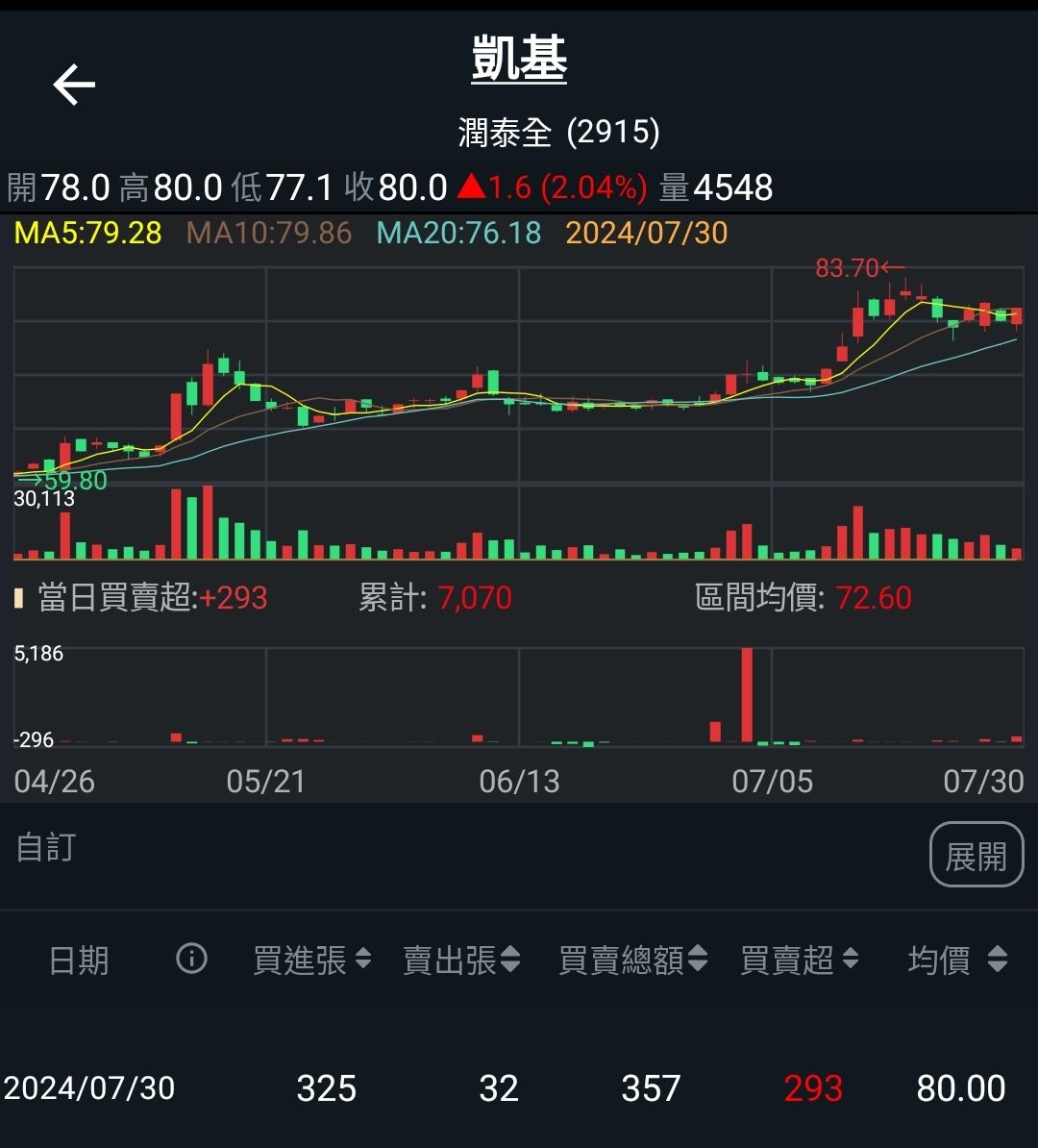The height and width of the screenshot is (1148, 1038).
Task: Sort the table by 買賣超
Action: pos(799,960)
